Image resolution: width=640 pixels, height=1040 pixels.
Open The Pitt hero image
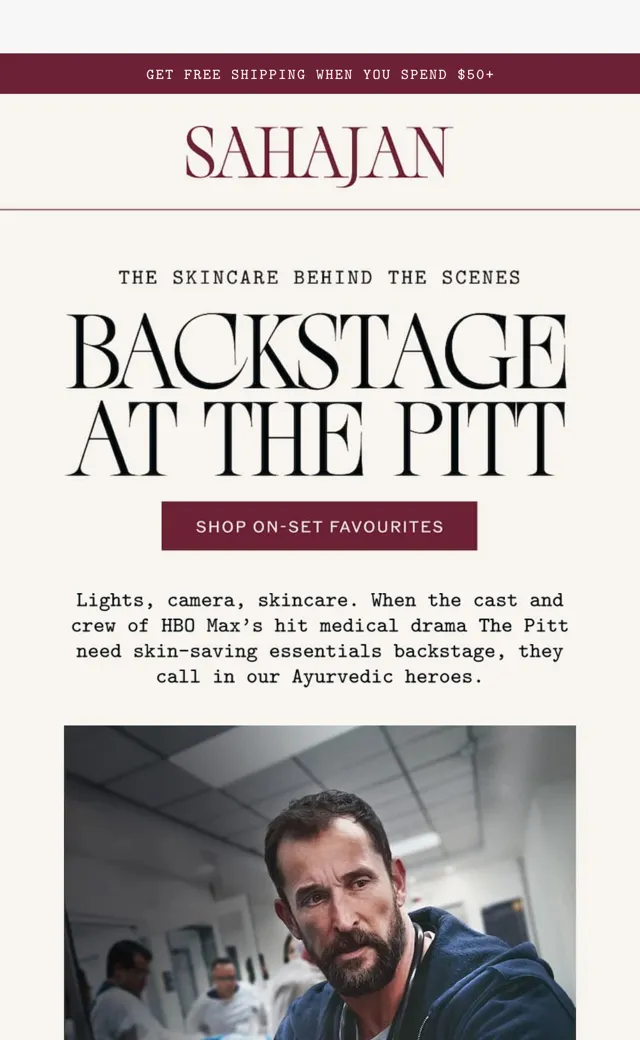tap(320, 882)
